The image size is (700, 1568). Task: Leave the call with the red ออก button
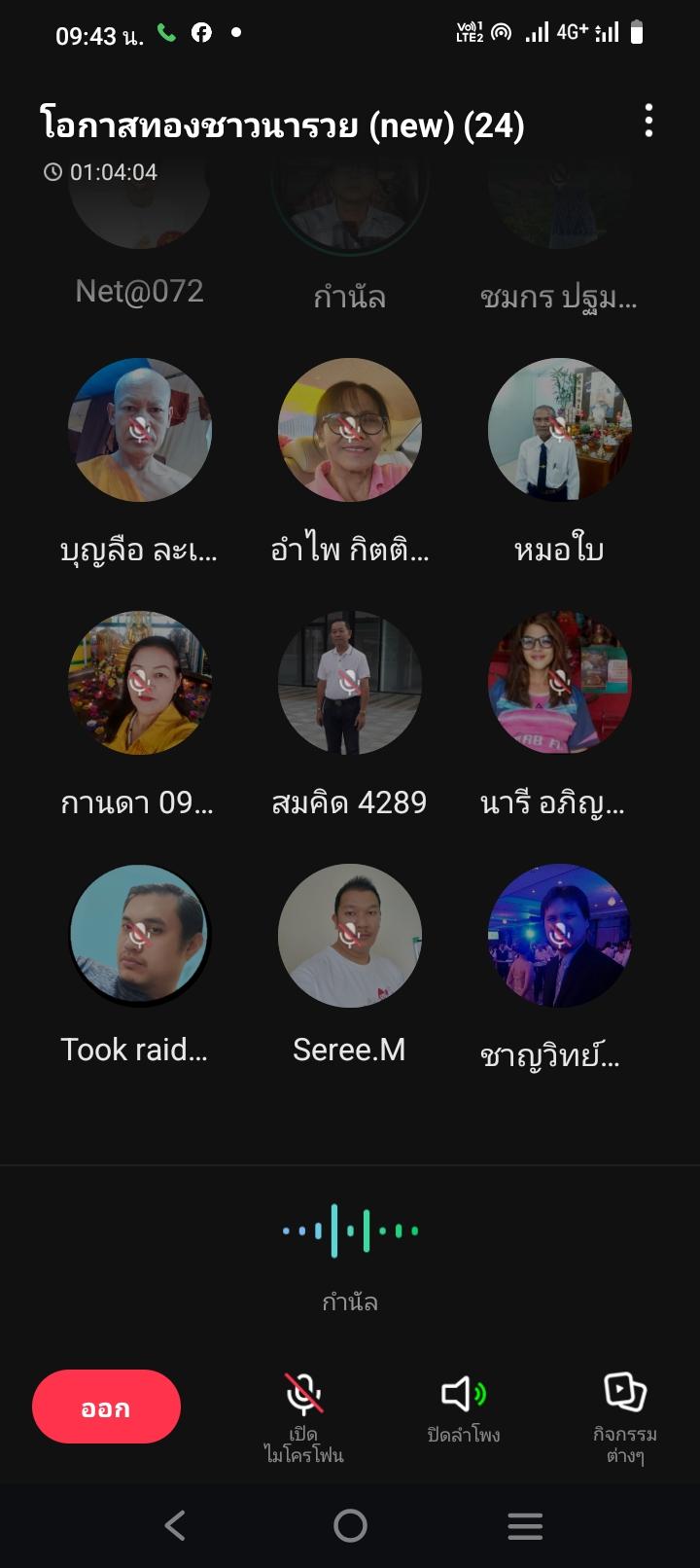pyautogui.click(x=106, y=1407)
